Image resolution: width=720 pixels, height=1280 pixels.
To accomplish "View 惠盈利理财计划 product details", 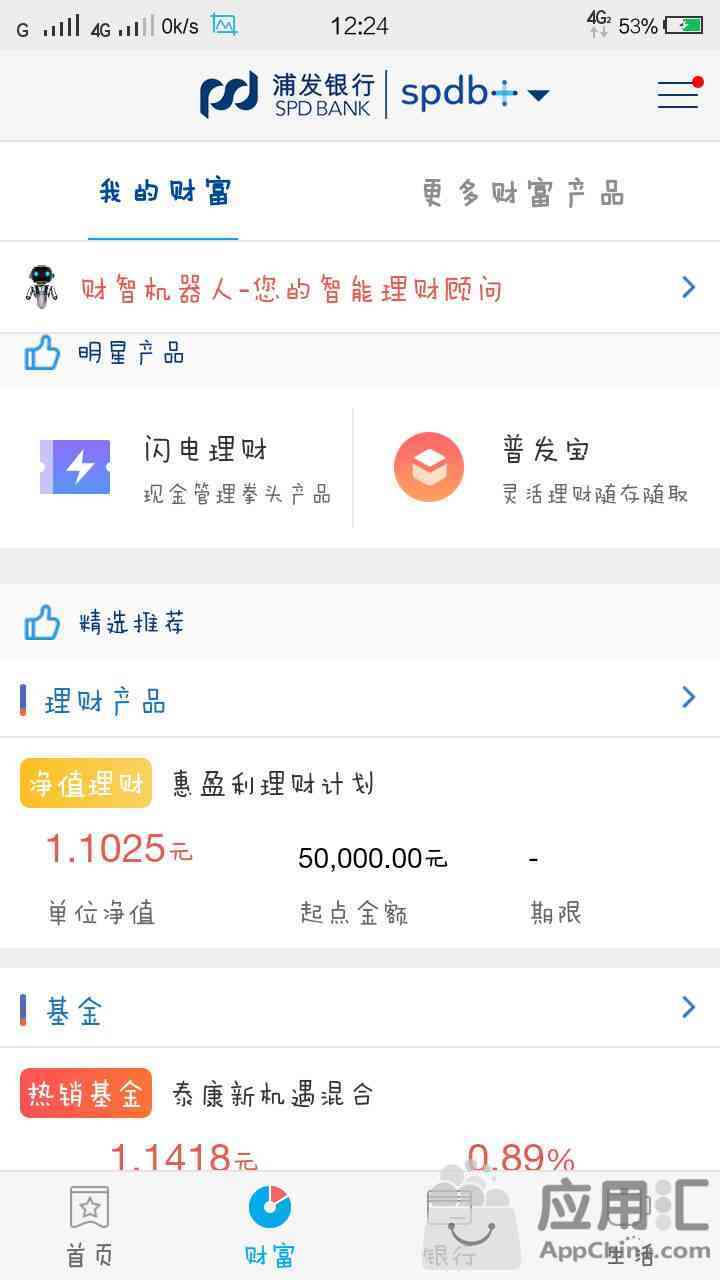I will (360, 843).
